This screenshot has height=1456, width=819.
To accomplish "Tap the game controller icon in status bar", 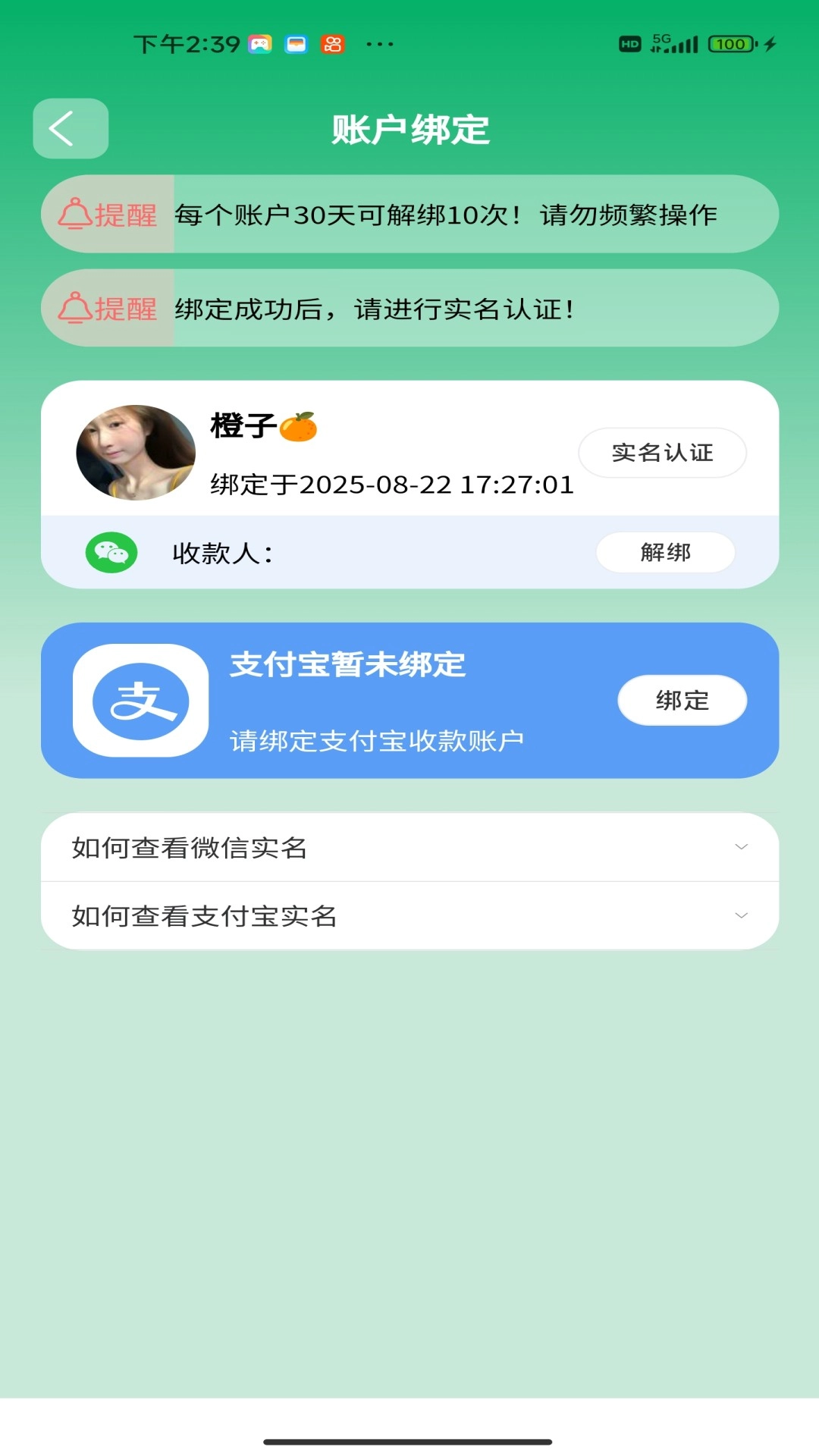I will tap(259, 43).
